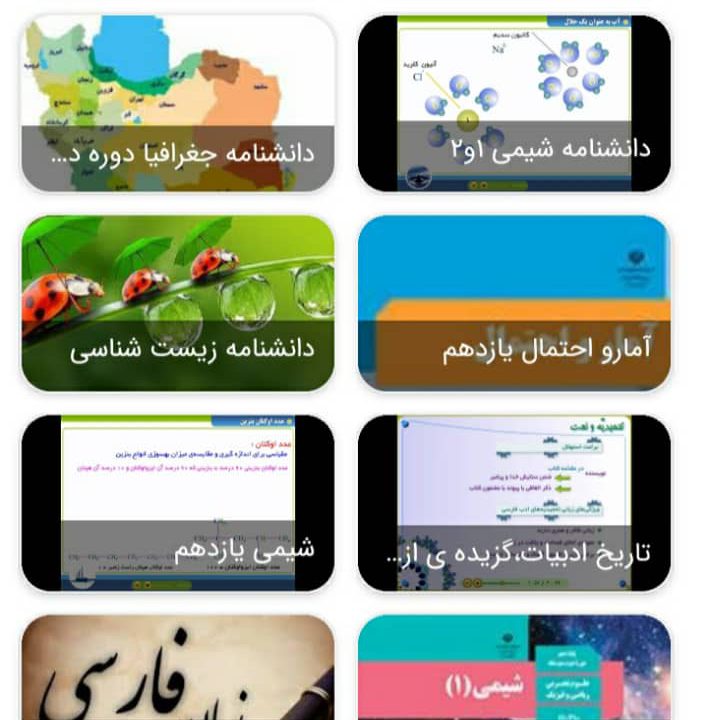View the شیمی یازدهم card
The image size is (708, 720).
pyautogui.click(x=178, y=502)
